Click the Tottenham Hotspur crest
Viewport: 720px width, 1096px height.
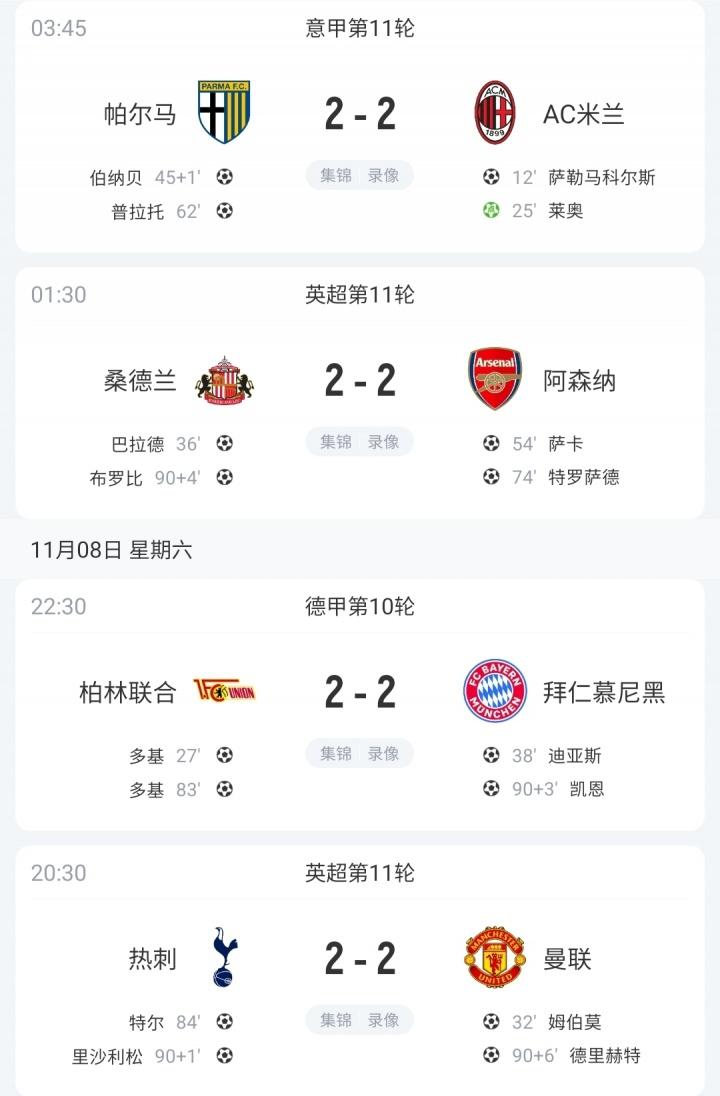click(225, 955)
